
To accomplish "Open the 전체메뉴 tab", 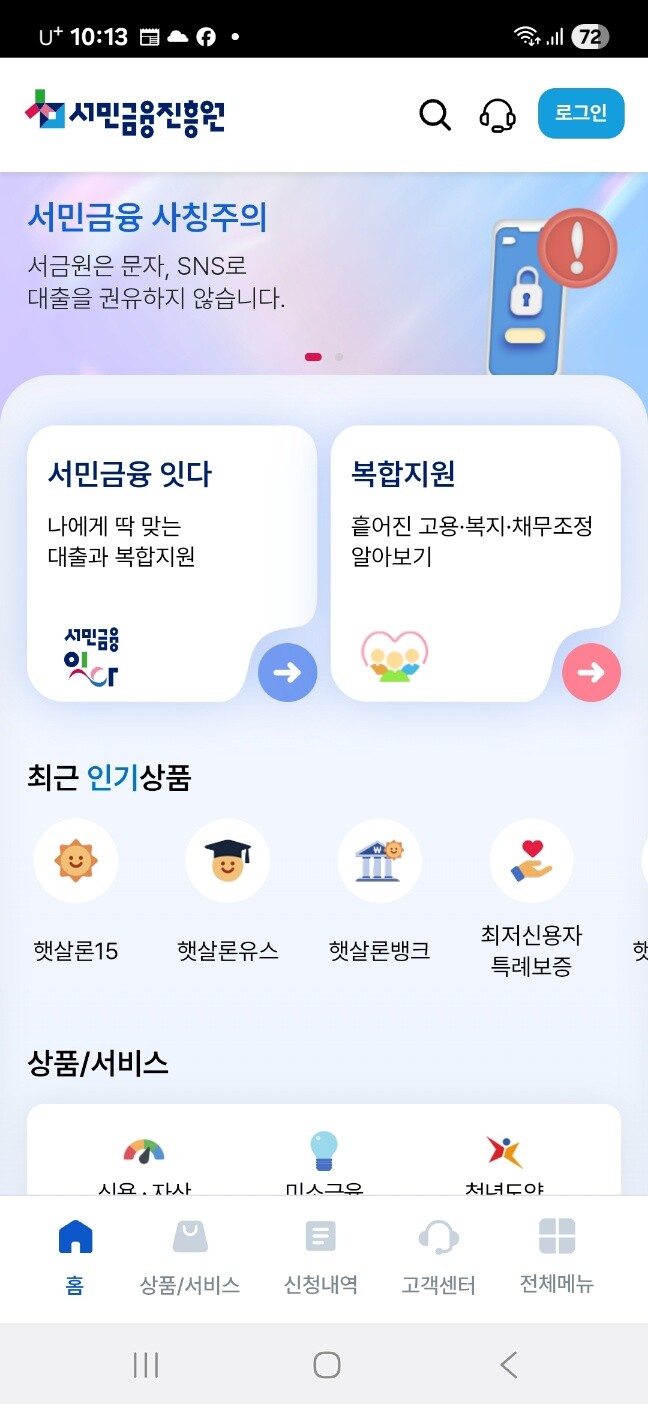I will tap(557, 1256).
